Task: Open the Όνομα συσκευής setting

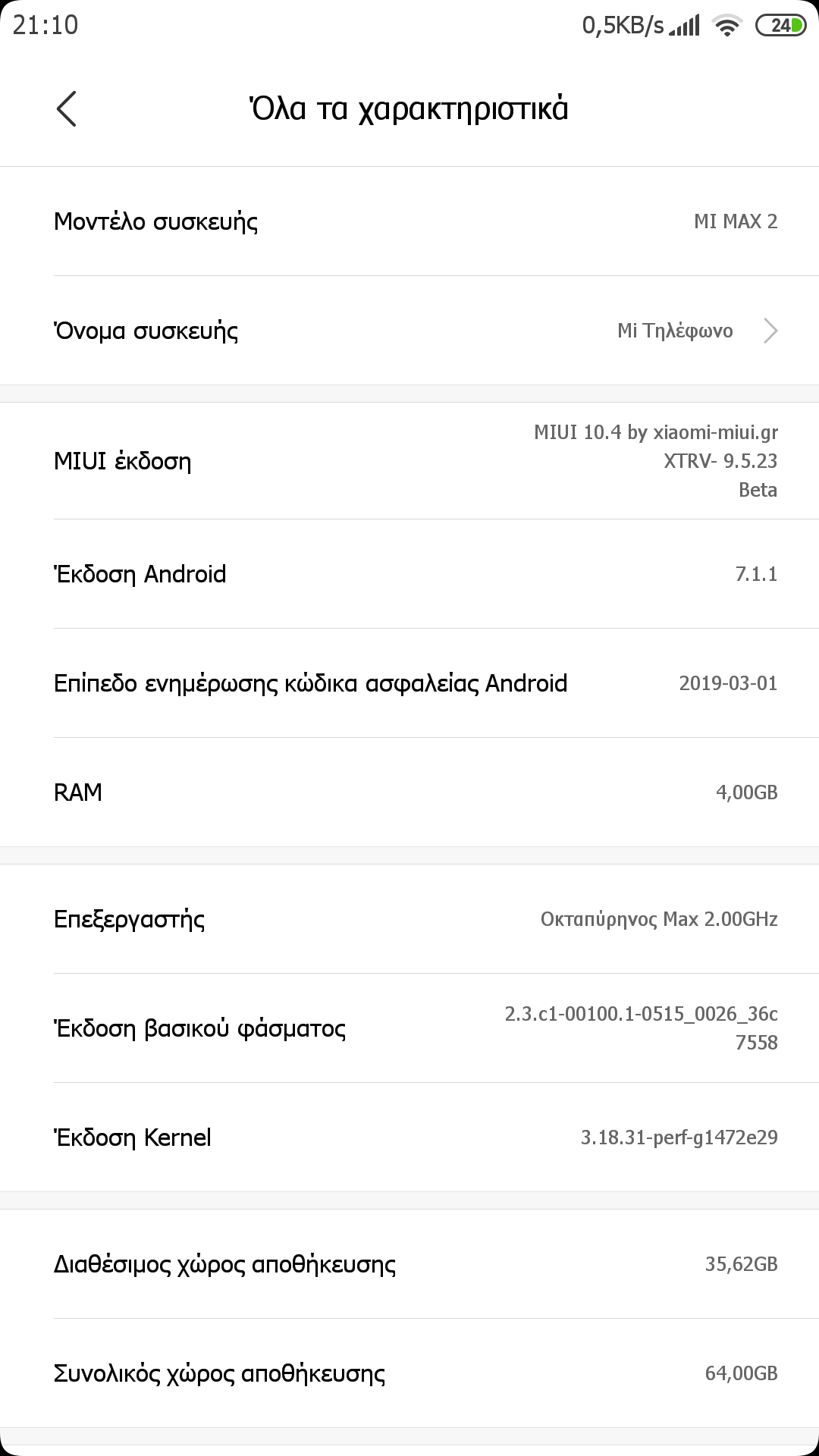Action: 409,331
